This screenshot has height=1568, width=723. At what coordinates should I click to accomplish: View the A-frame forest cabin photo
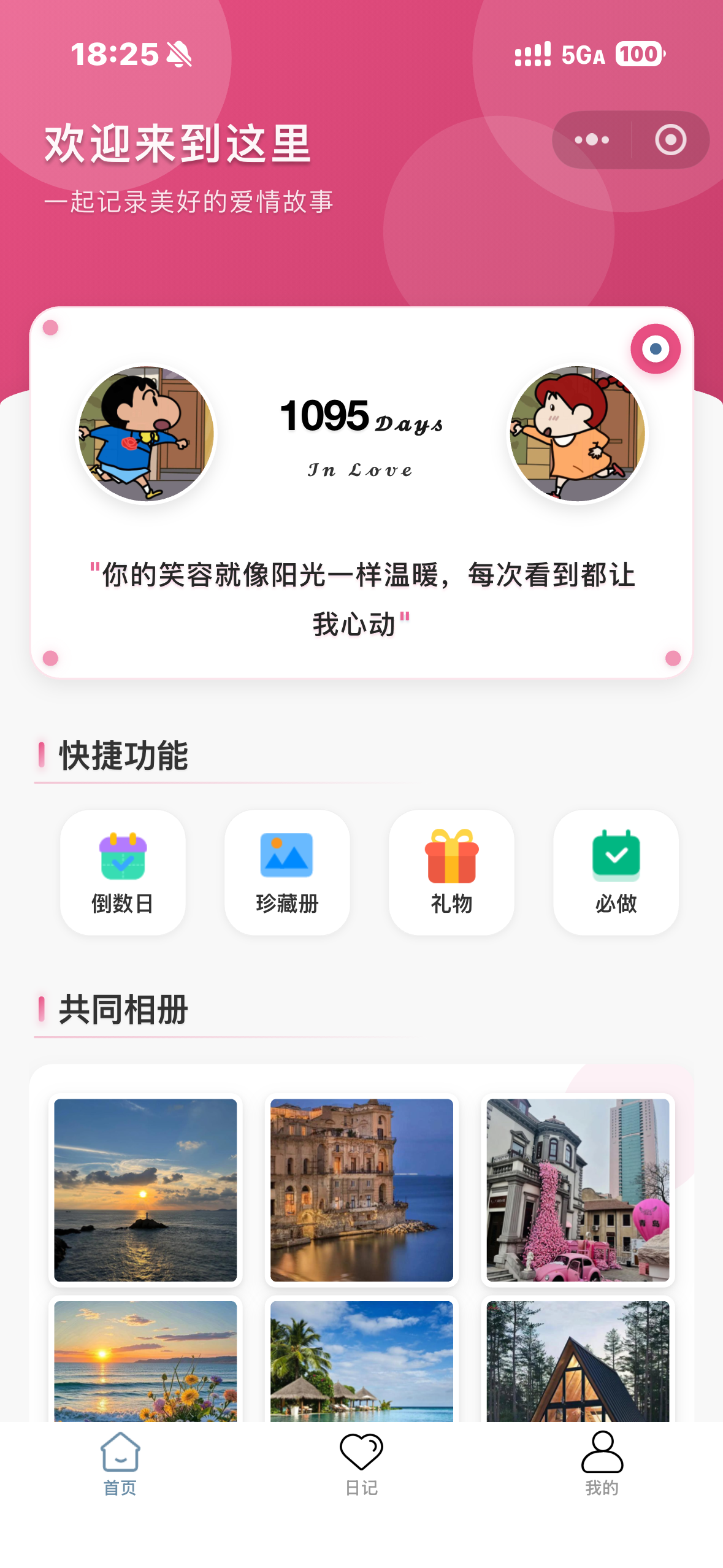point(578,1360)
